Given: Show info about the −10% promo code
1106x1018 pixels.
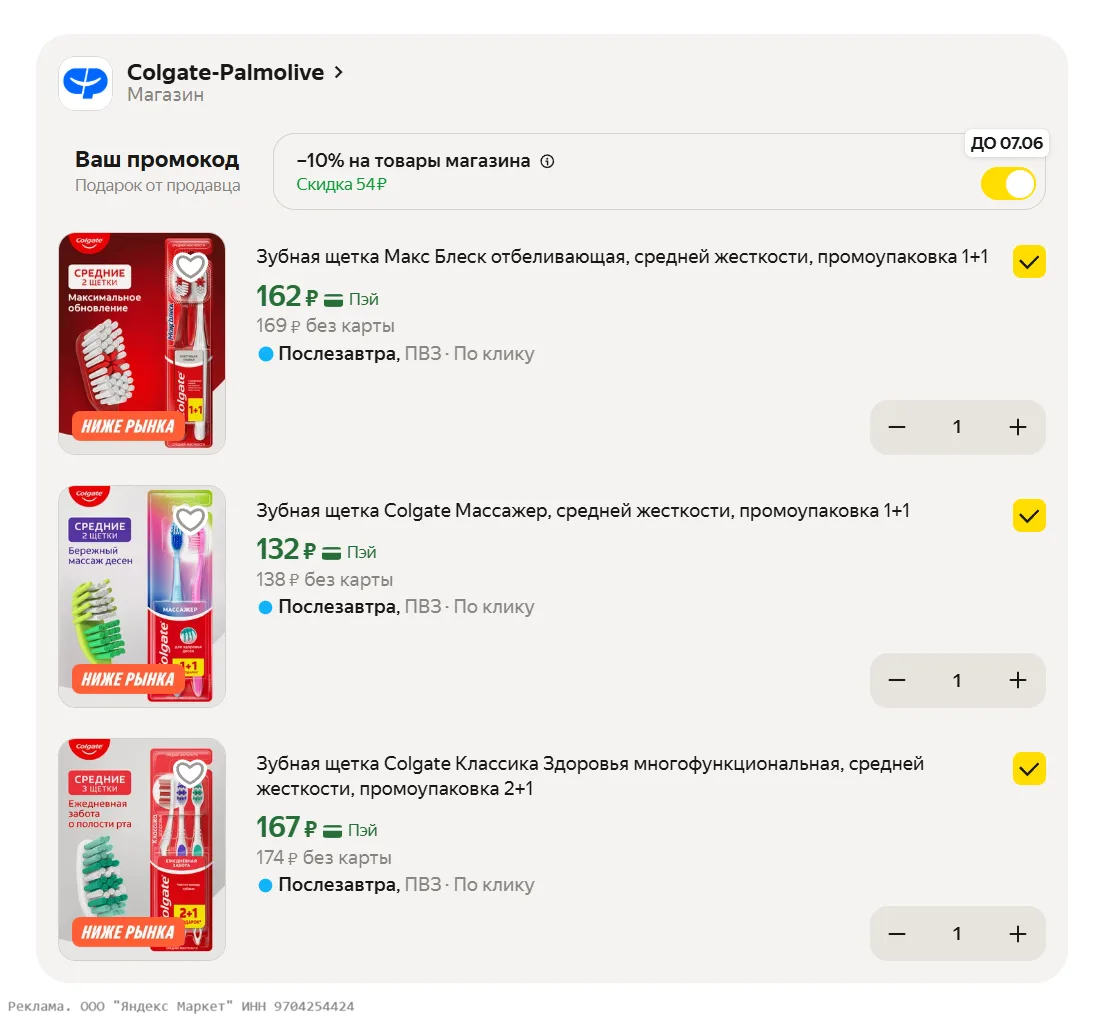Looking at the screenshot, I should pyautogui.click(x=547, y=161).
